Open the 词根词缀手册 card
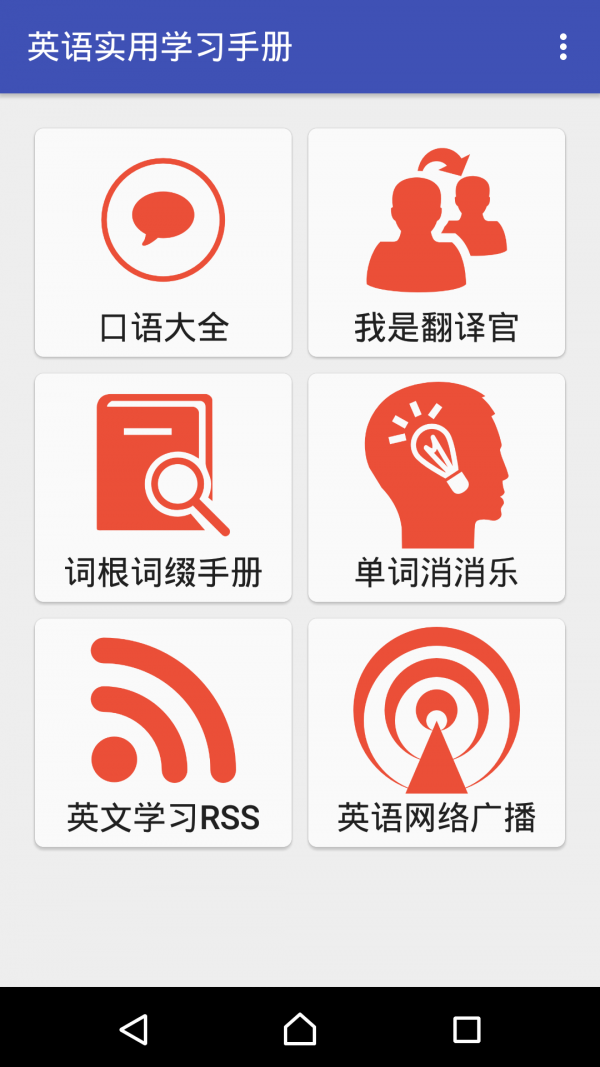 pyautogui.click(x=163, y=488)
